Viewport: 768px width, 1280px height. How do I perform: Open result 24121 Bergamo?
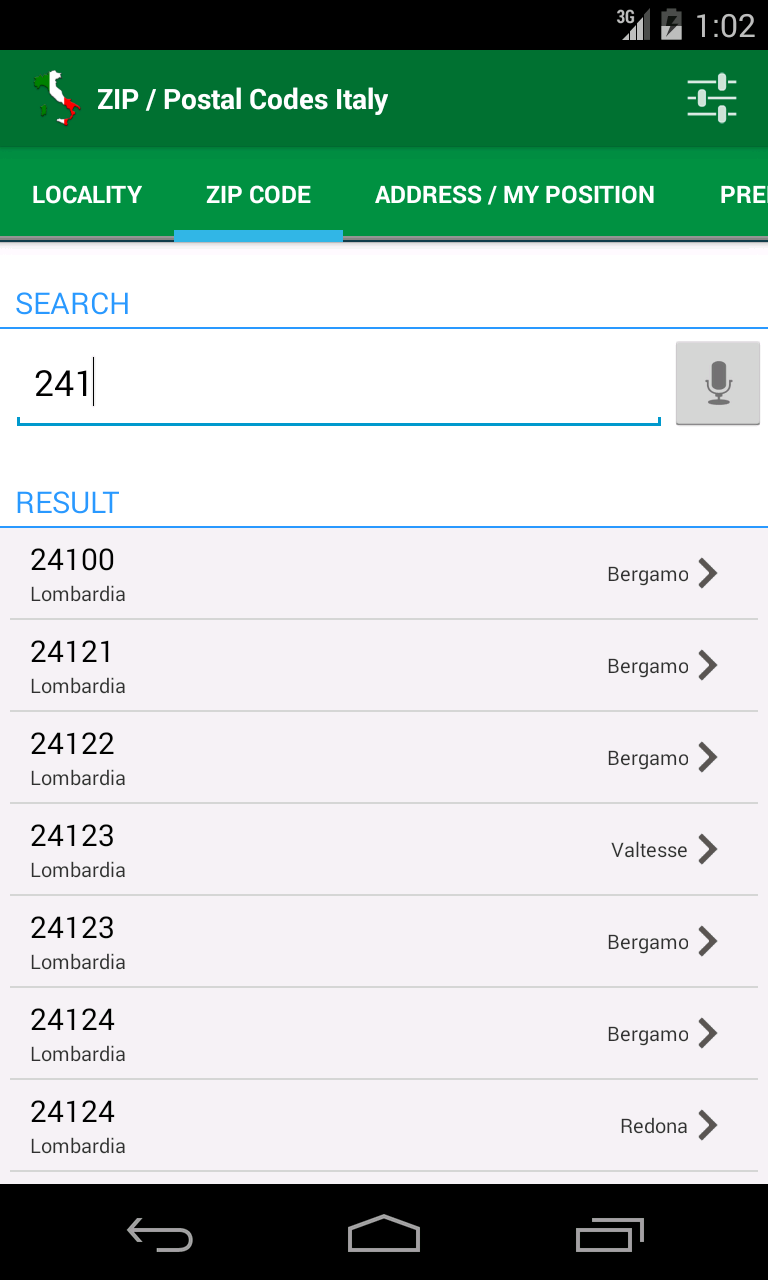tap(384, 666)
